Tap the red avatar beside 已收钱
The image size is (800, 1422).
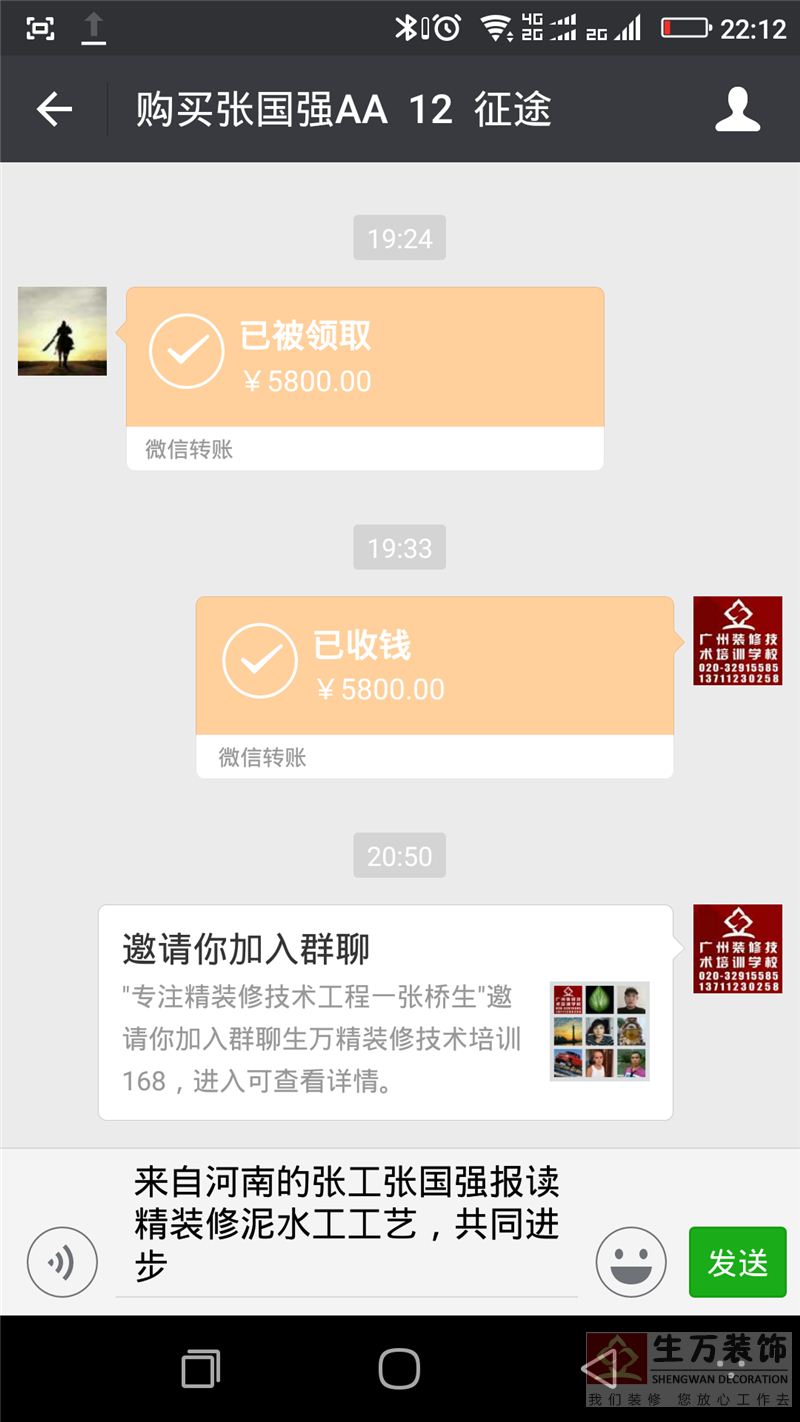pyautogui.click(x=738, y=641)
